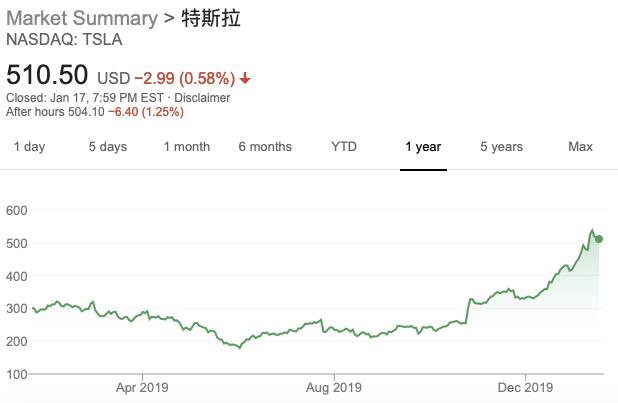
Task: Show the 1 month price chart
Action: tap(186, 147)
